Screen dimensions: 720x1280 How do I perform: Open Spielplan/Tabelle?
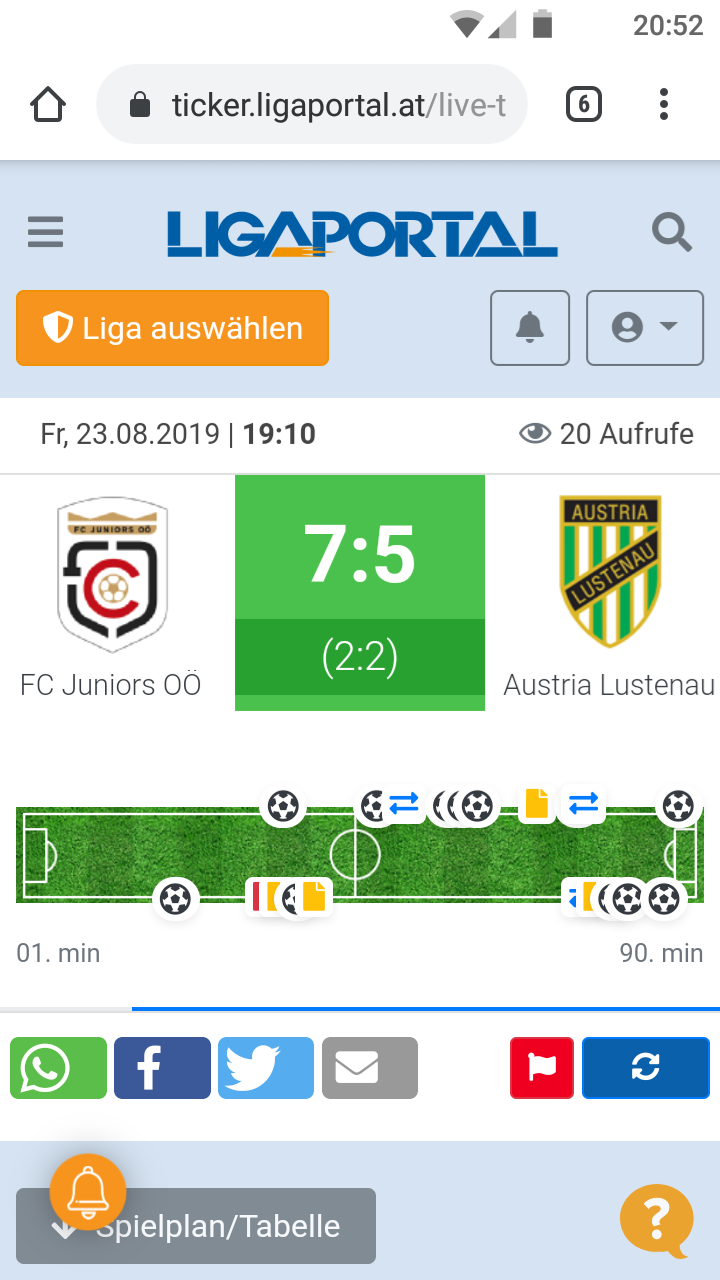(196, 1226)
